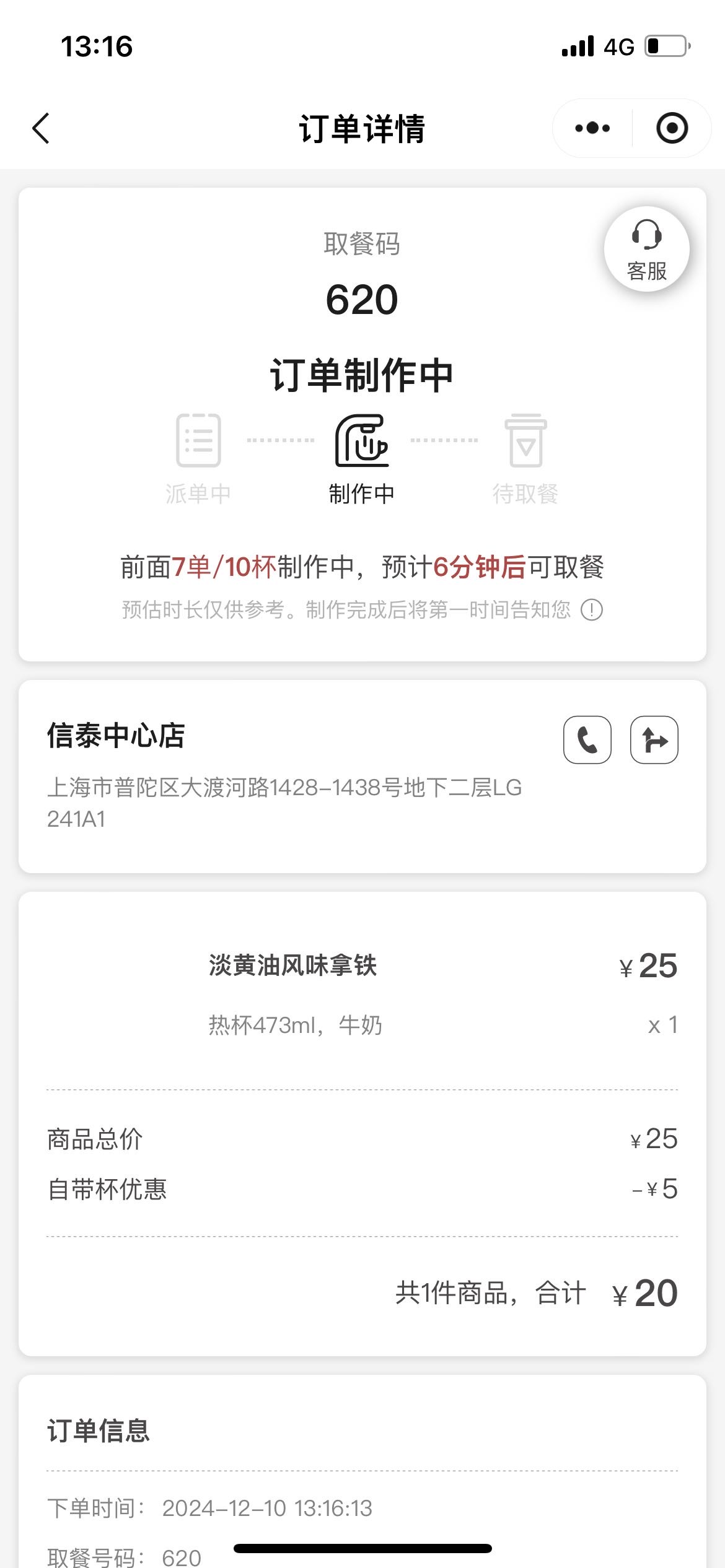Call the 信泰中心店 store
Viewport: 725px width, 1568px height.
(587, 740)
